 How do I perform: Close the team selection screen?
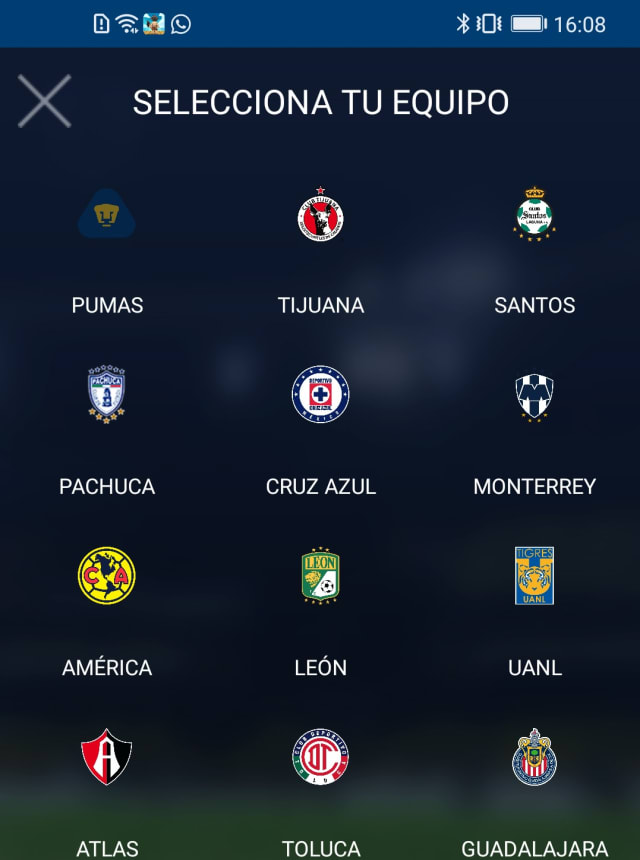click(44, 101)
